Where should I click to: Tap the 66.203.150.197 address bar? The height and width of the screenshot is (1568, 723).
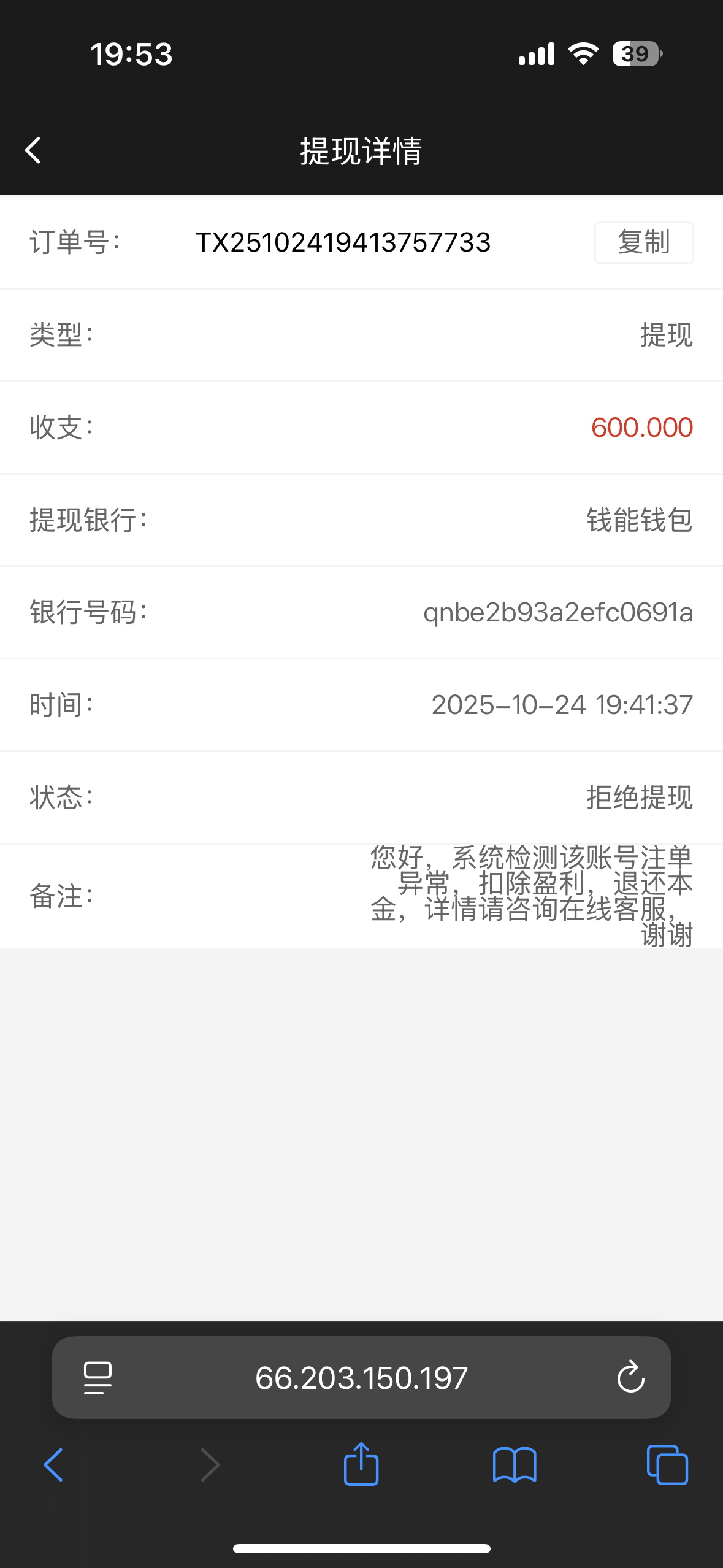361,1378
